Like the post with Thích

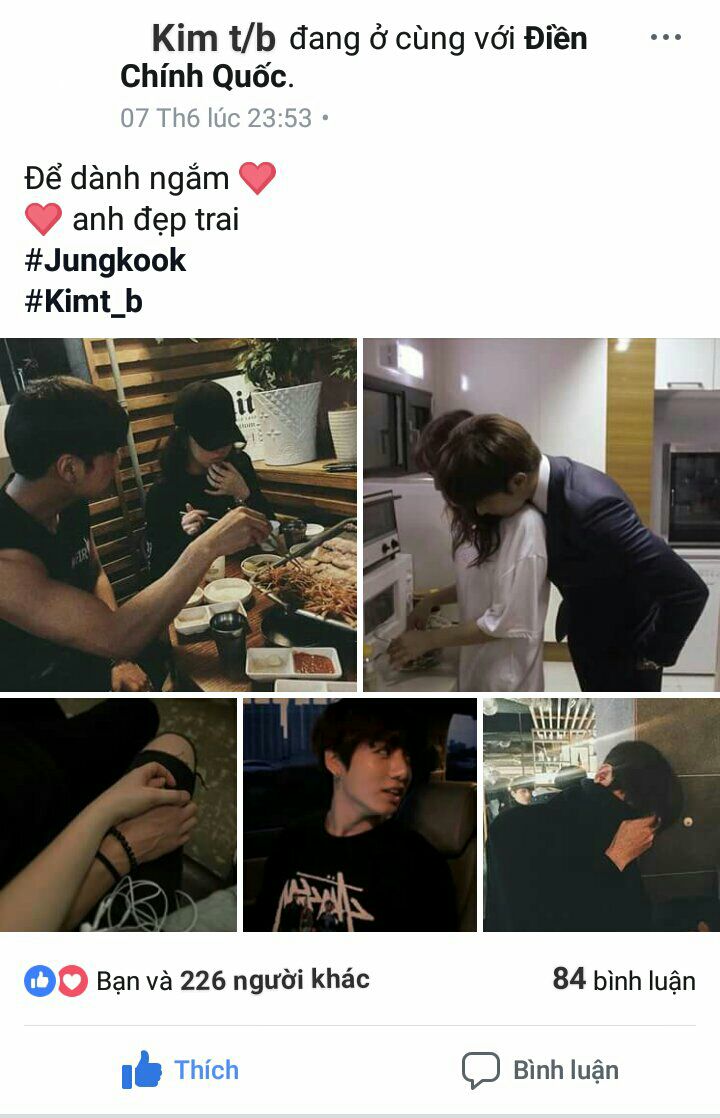click(x=181, y=1070)
